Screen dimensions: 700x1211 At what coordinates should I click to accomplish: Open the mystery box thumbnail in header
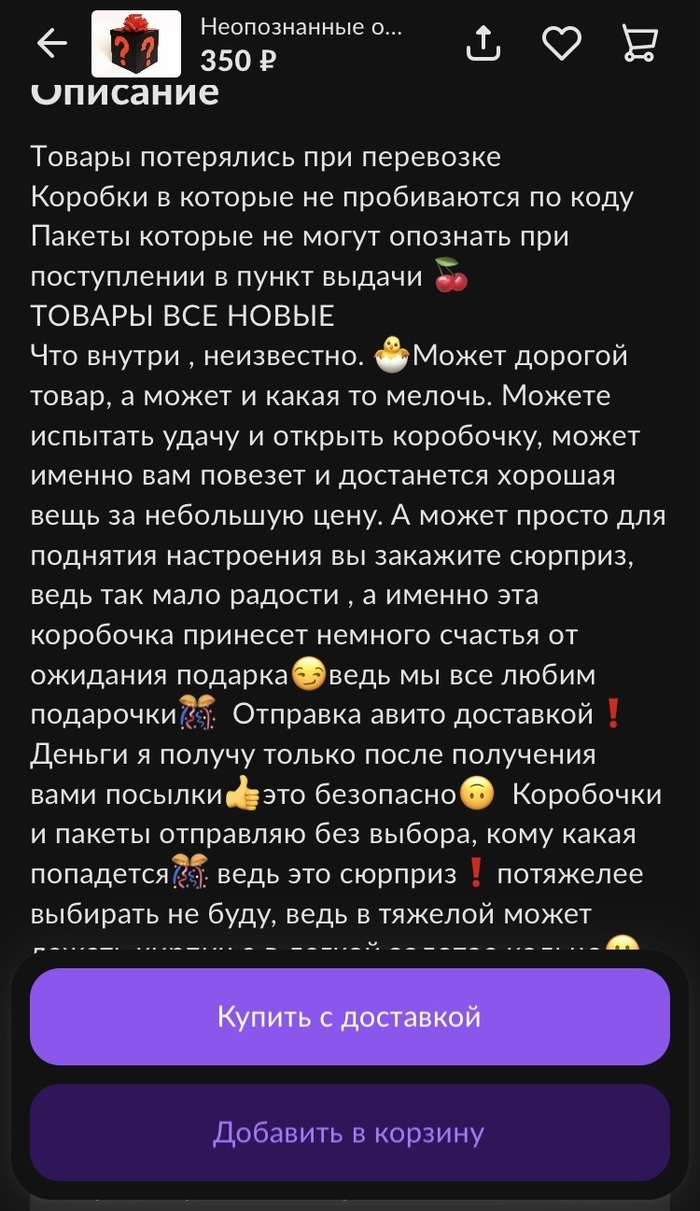pos(136,44)
